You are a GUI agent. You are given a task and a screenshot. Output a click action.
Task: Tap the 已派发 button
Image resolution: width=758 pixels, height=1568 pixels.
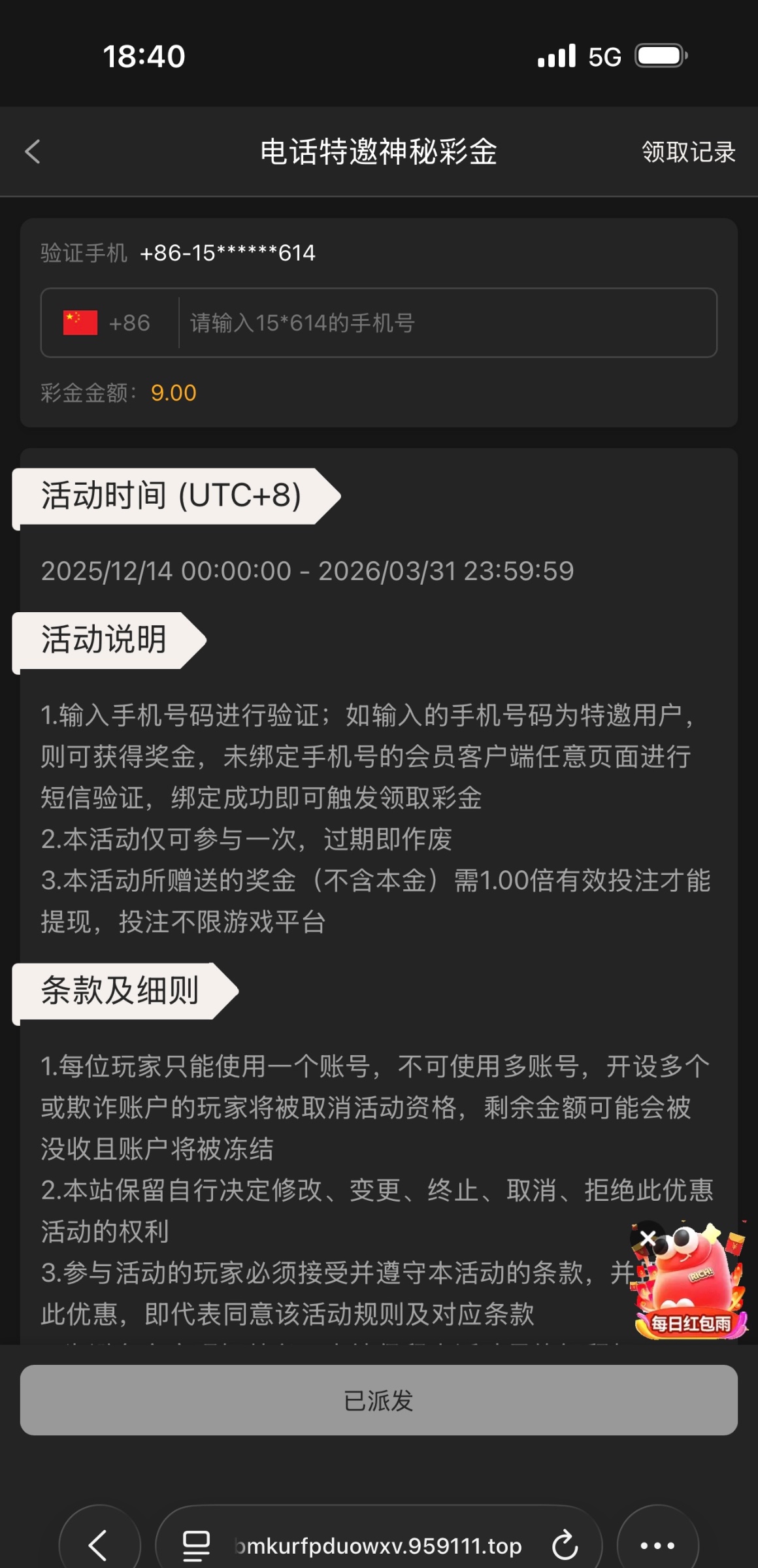(x=379, y=1400)
